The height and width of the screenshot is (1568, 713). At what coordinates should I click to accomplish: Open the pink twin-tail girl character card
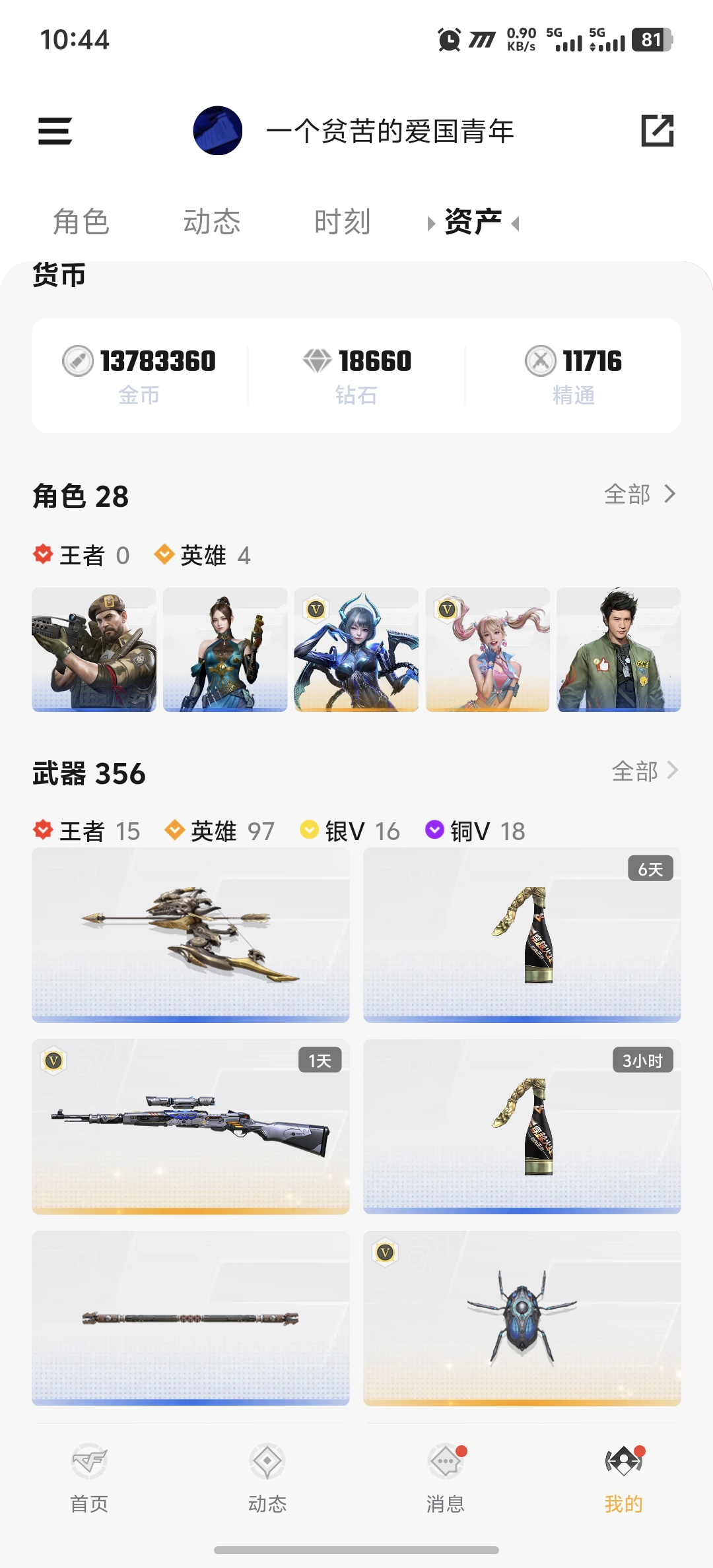(x=487, y=649)
